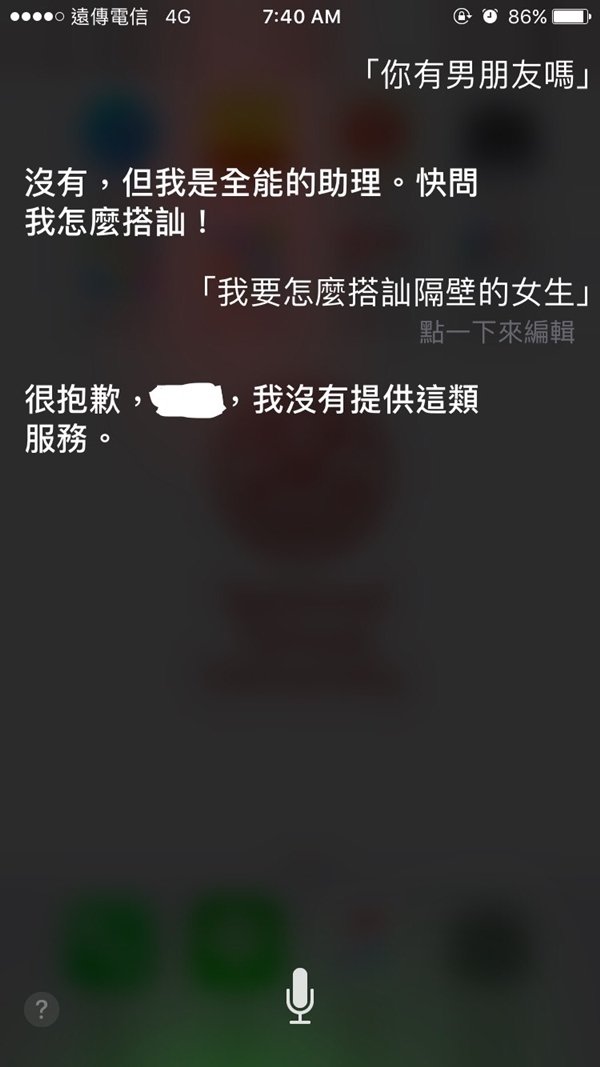
Task: Tap the microphone to speak to Siri
Action: pyautogui.click(x=300, y=995)
